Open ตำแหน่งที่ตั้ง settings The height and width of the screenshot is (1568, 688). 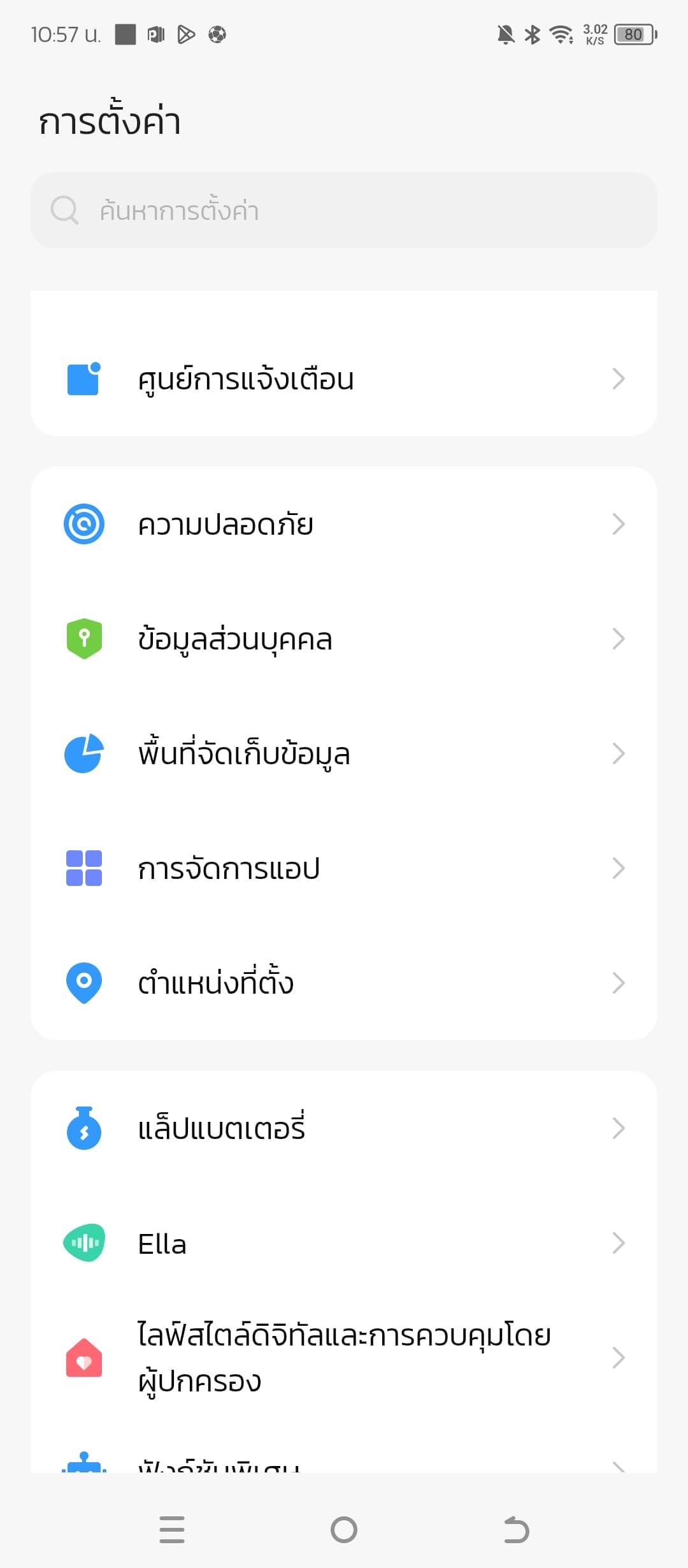point(344,983)
